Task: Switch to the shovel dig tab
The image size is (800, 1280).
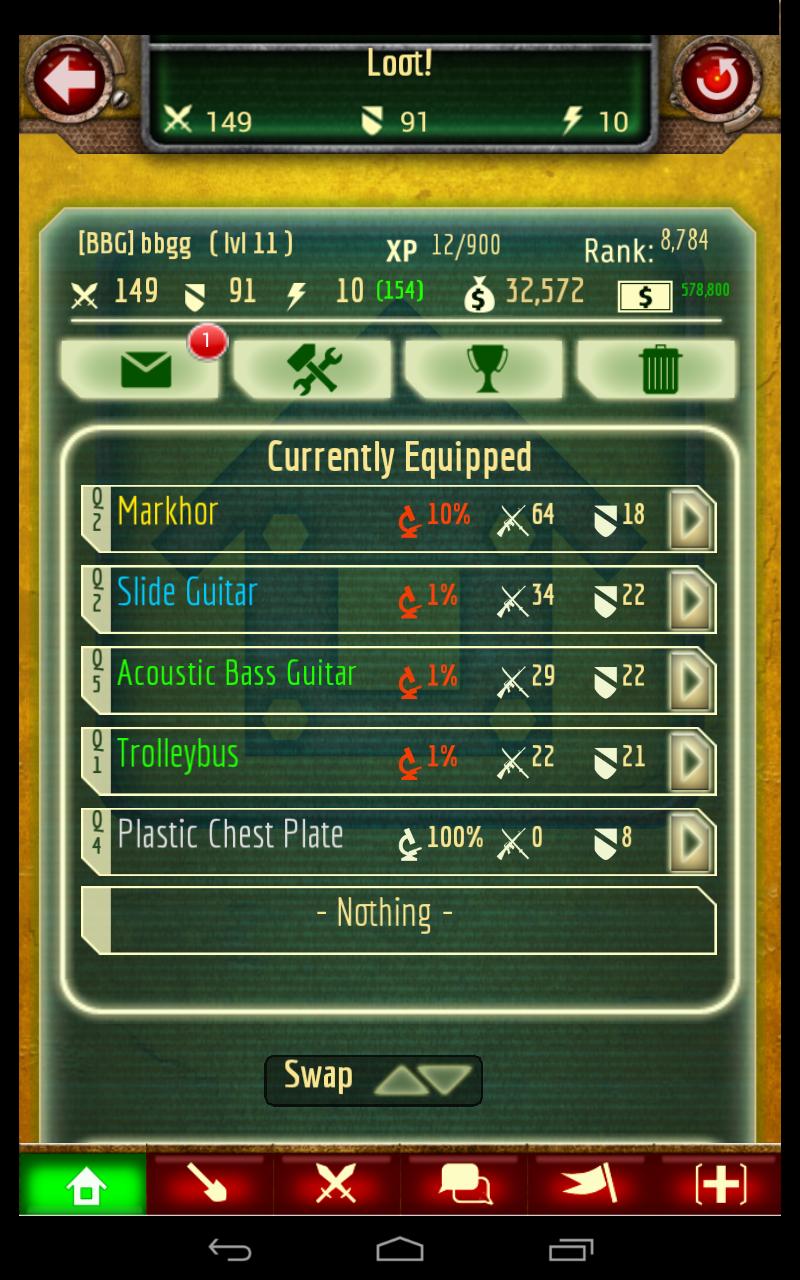Action: pos(211,1185)
